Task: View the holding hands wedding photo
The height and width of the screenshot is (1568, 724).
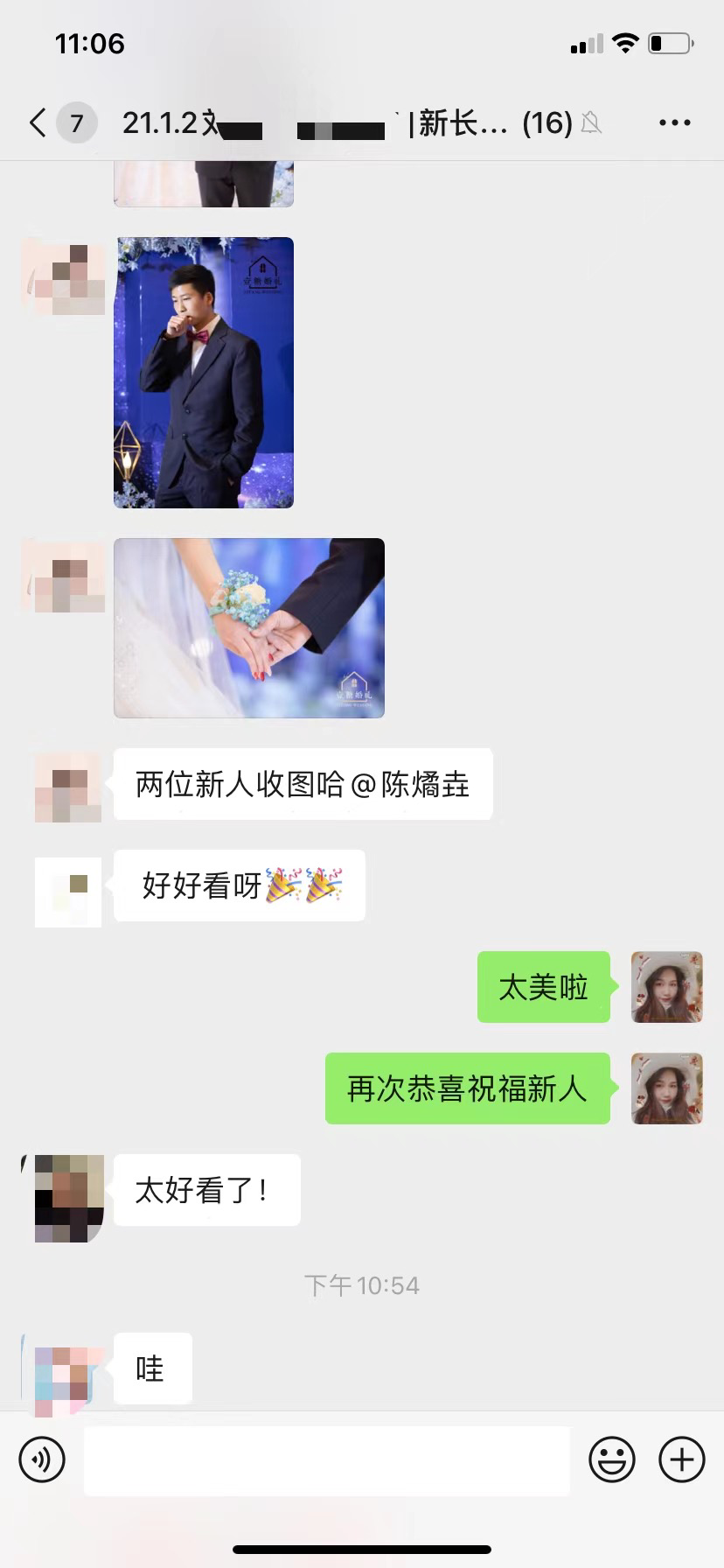Action: click(249, 628)
